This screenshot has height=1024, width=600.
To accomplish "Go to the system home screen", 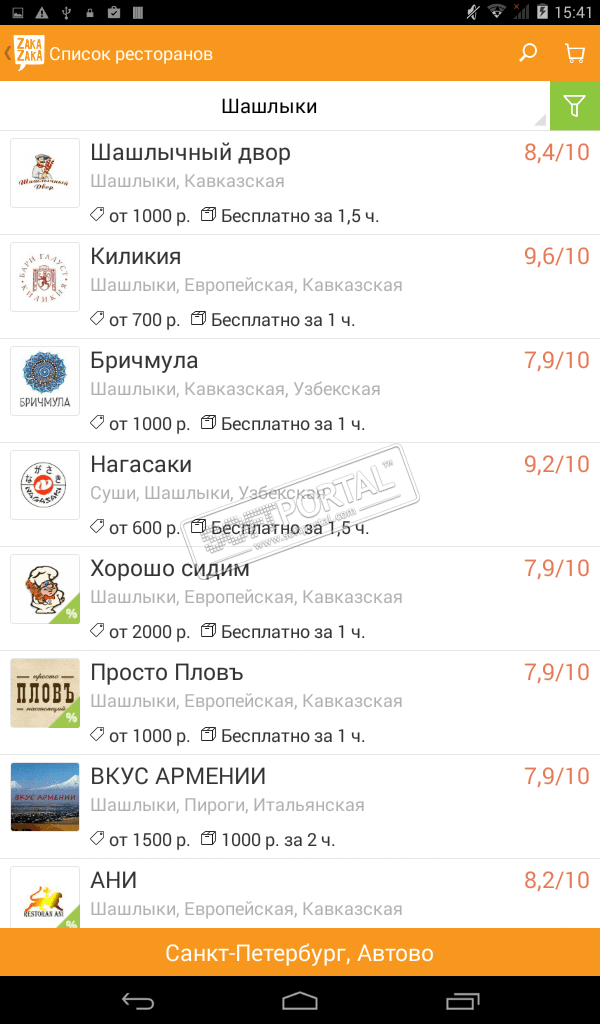I will click(x=300, y=1000).
